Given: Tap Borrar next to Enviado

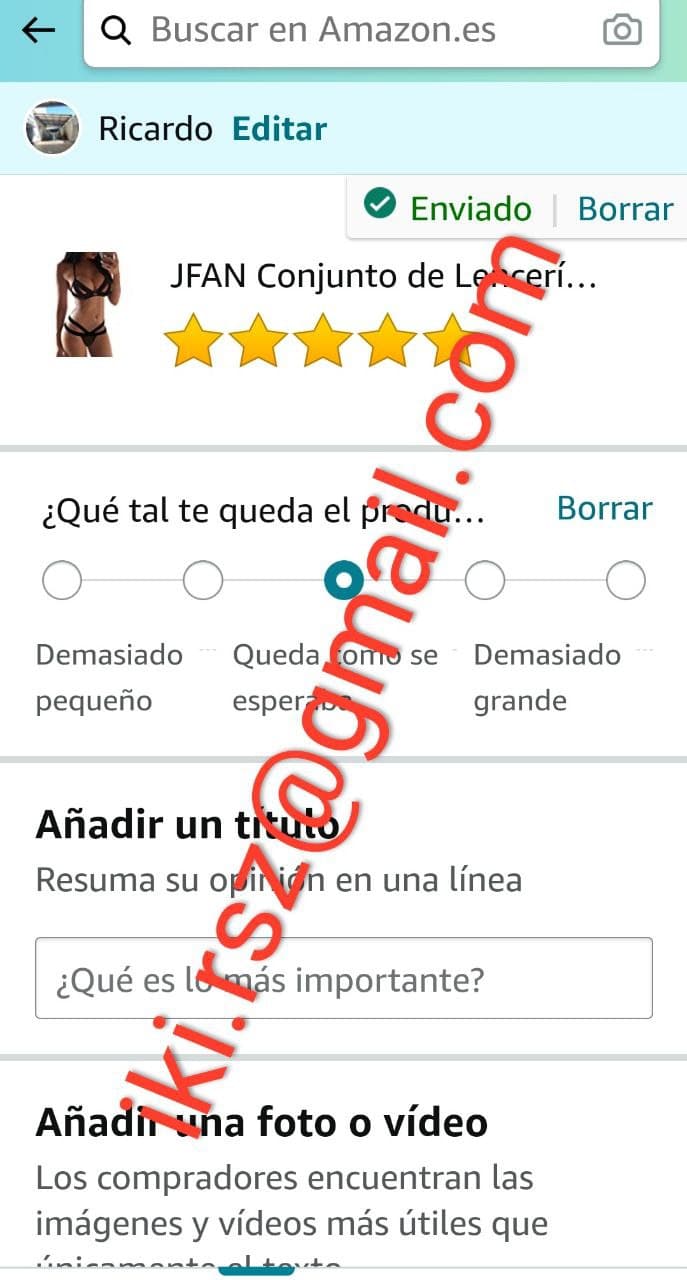Looking at the screenshot, I should pos(626,209).
